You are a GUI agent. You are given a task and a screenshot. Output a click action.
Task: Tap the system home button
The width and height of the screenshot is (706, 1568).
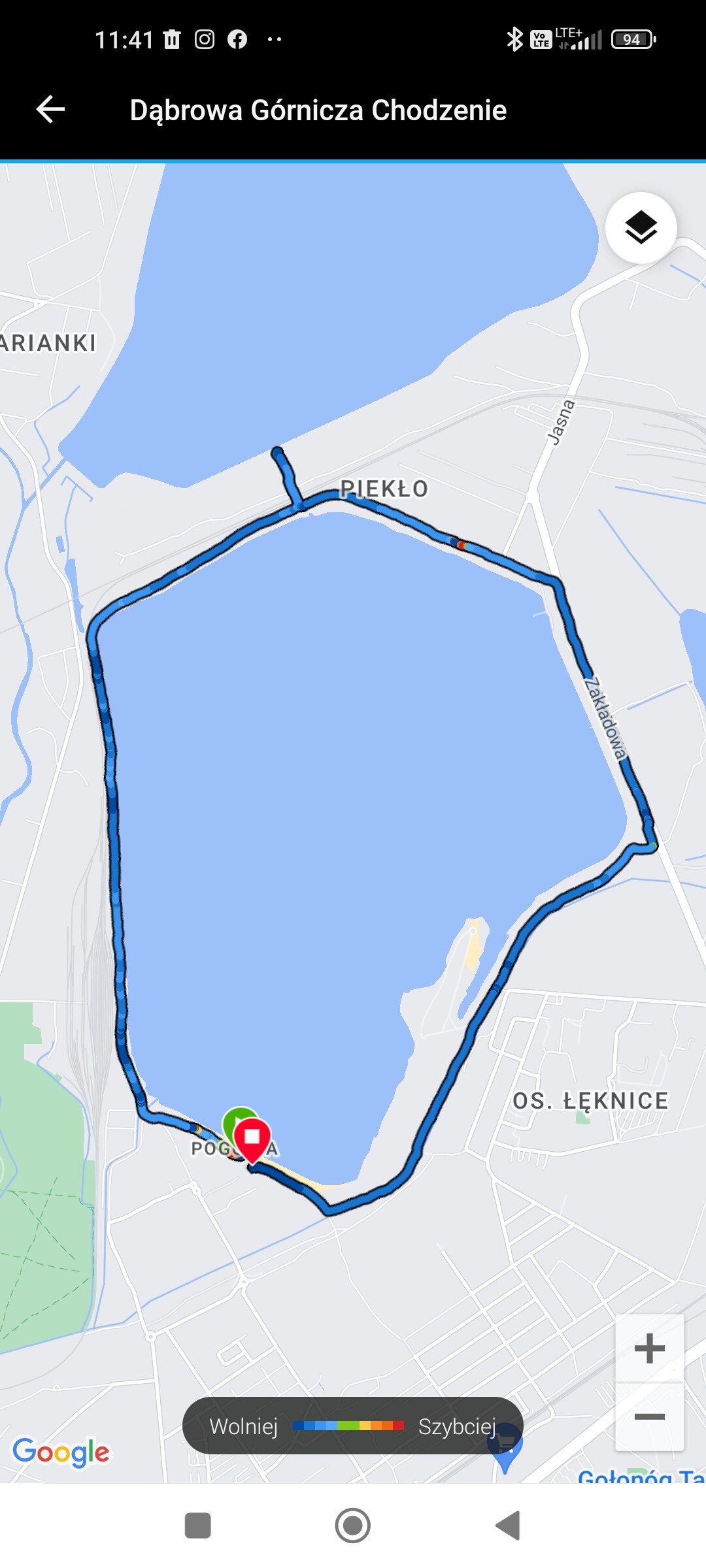[x=353, y=1526]
